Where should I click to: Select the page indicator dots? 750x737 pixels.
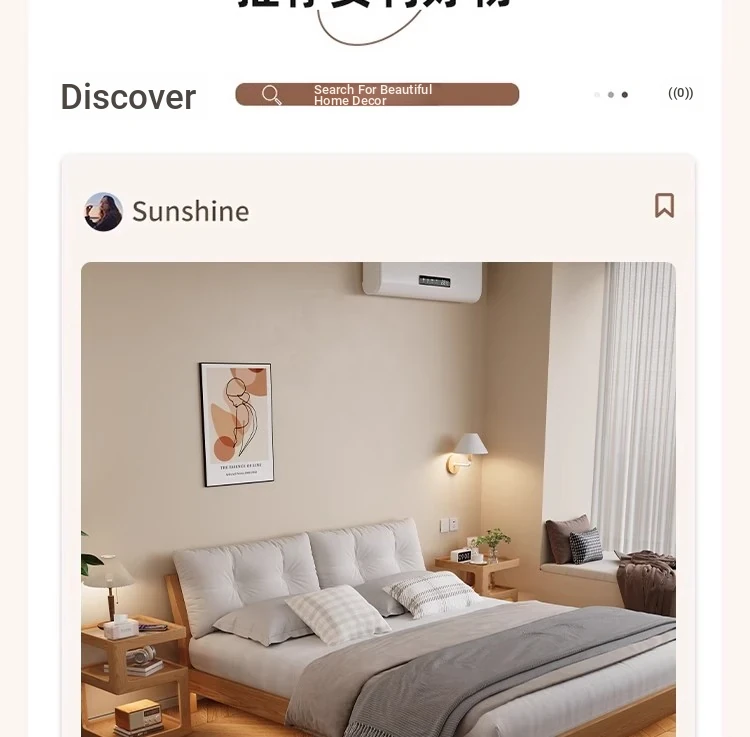click(x=611, y=95)
